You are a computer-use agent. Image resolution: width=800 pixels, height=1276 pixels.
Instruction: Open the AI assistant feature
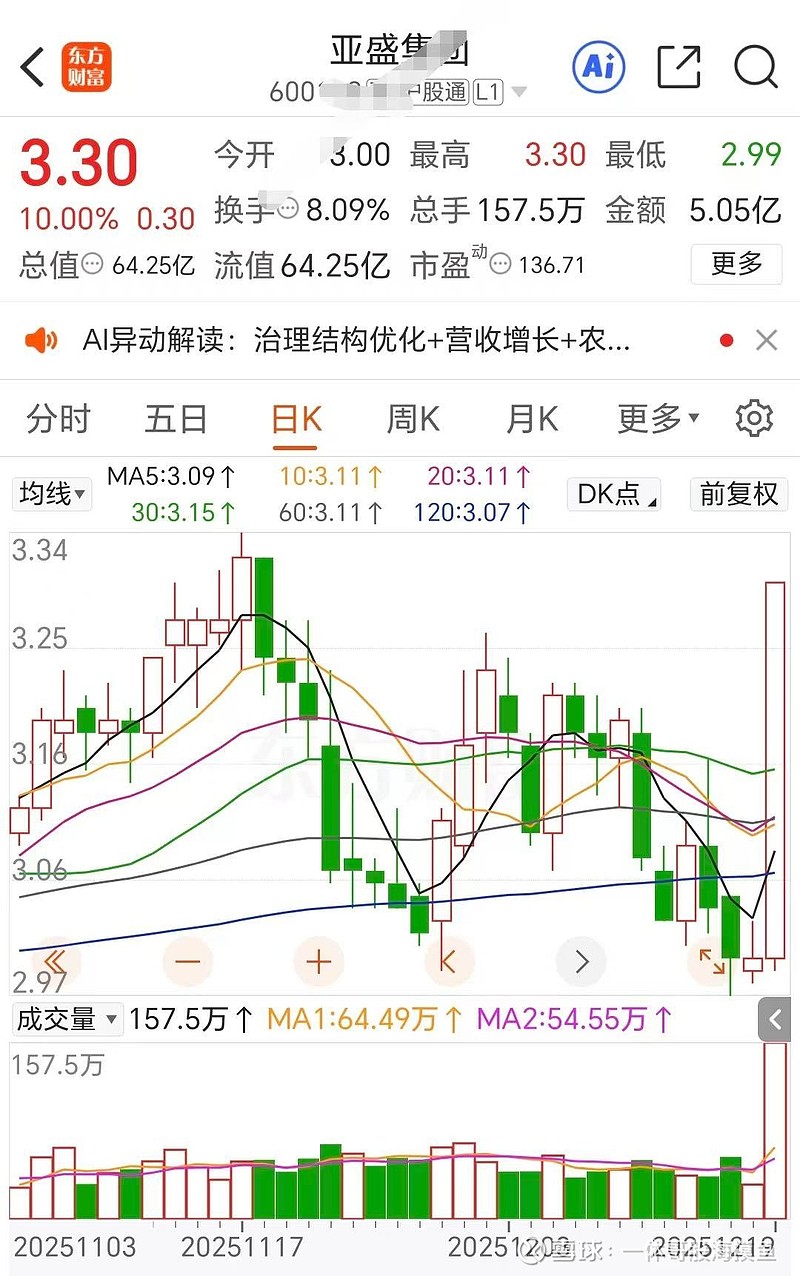click(598, 66)
